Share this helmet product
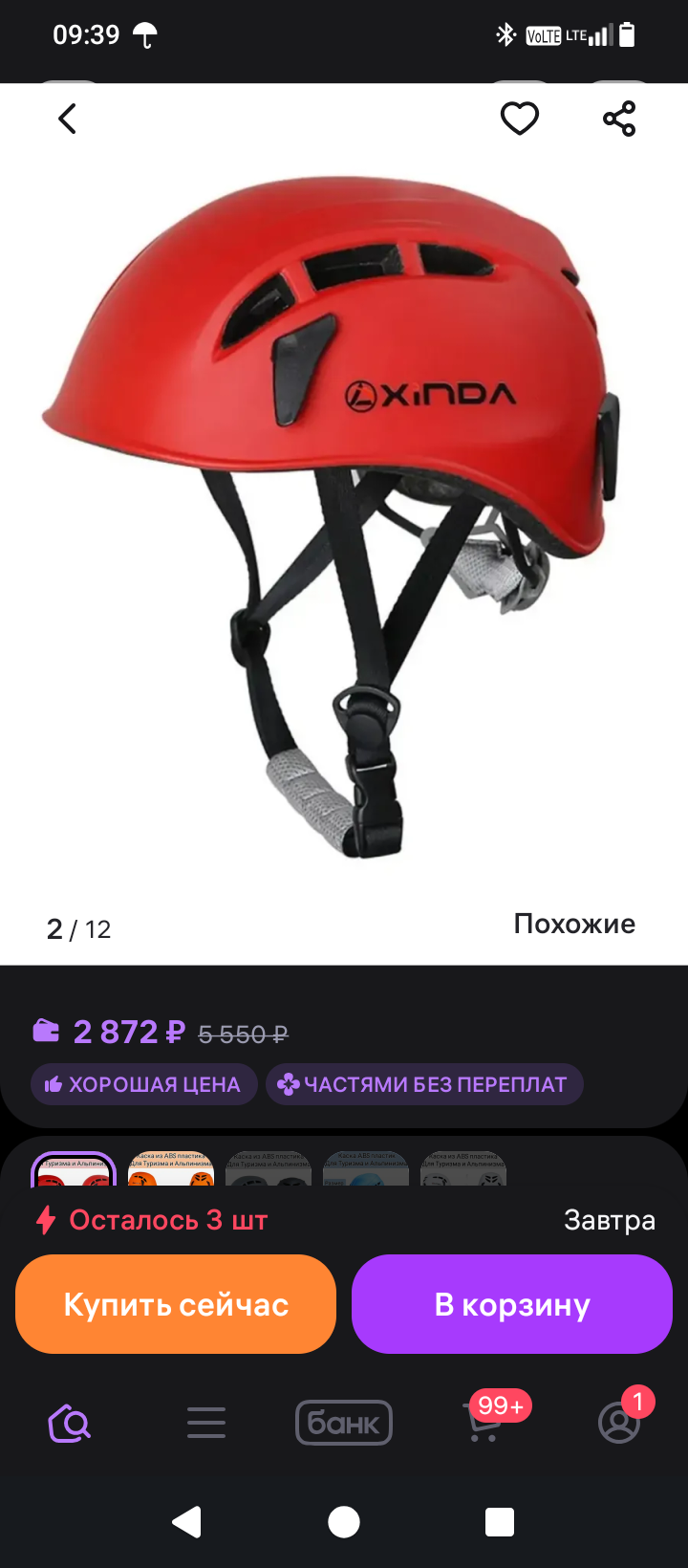688x1568 pixels. point(618,118)
